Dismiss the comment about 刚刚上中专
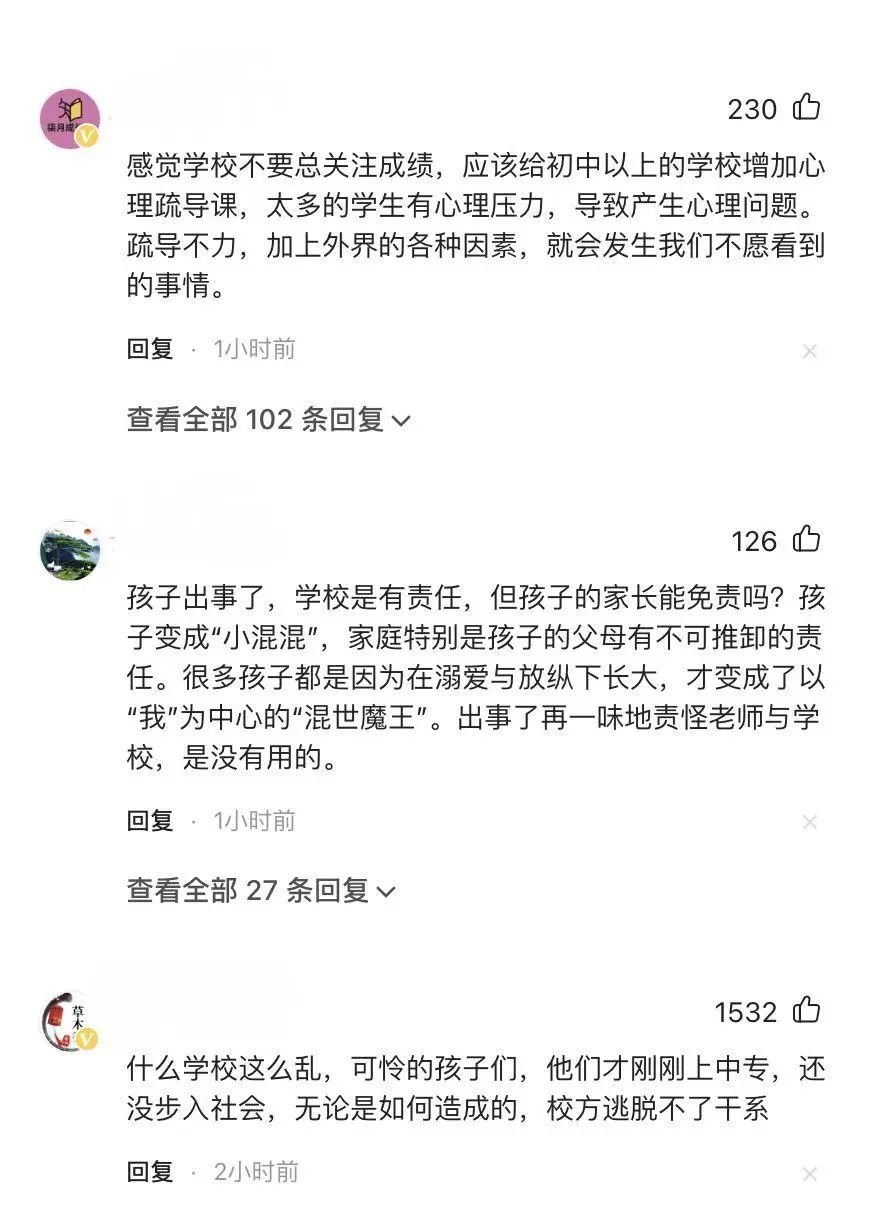 pos(810,1173)
